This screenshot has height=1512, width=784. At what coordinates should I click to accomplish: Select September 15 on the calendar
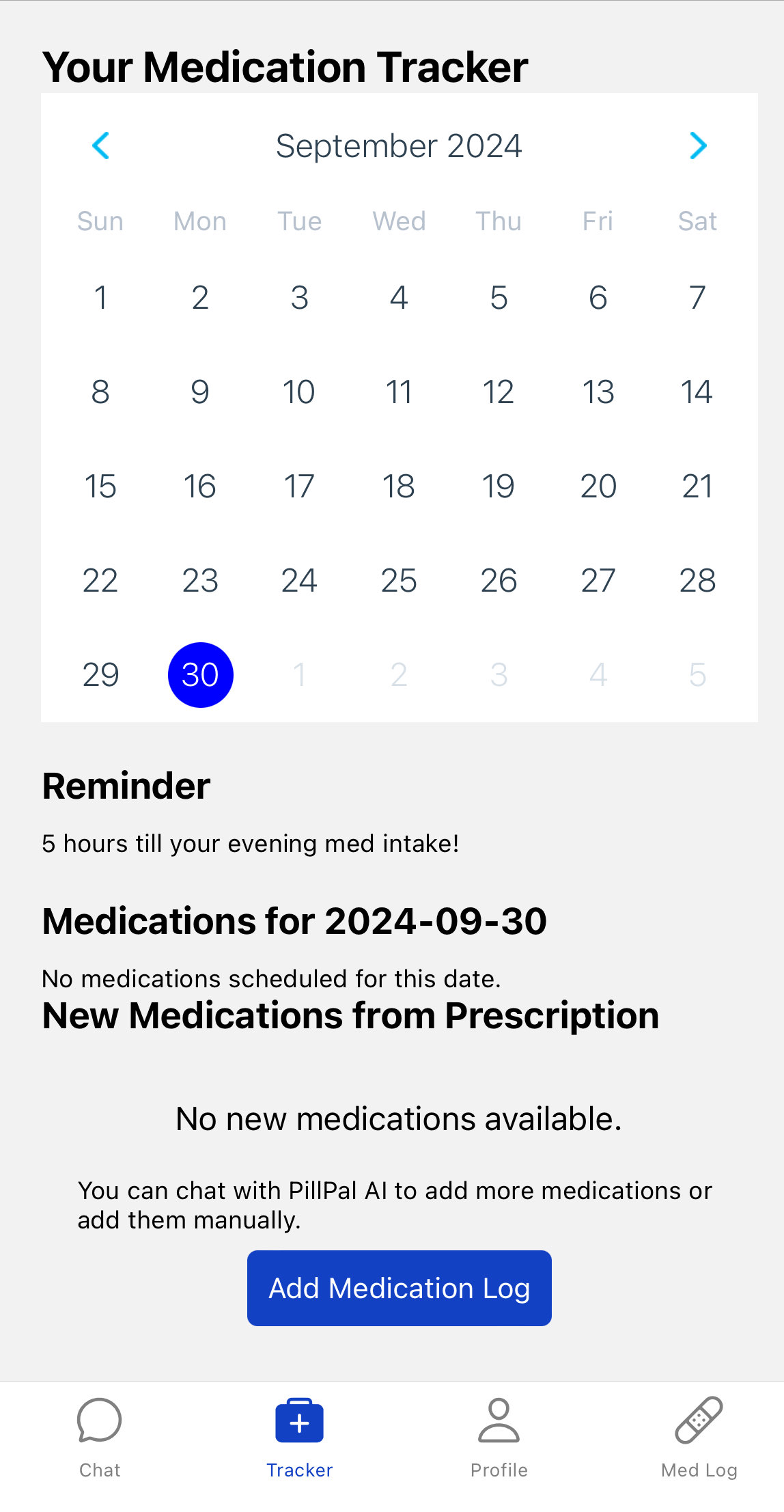coord(100,486)
